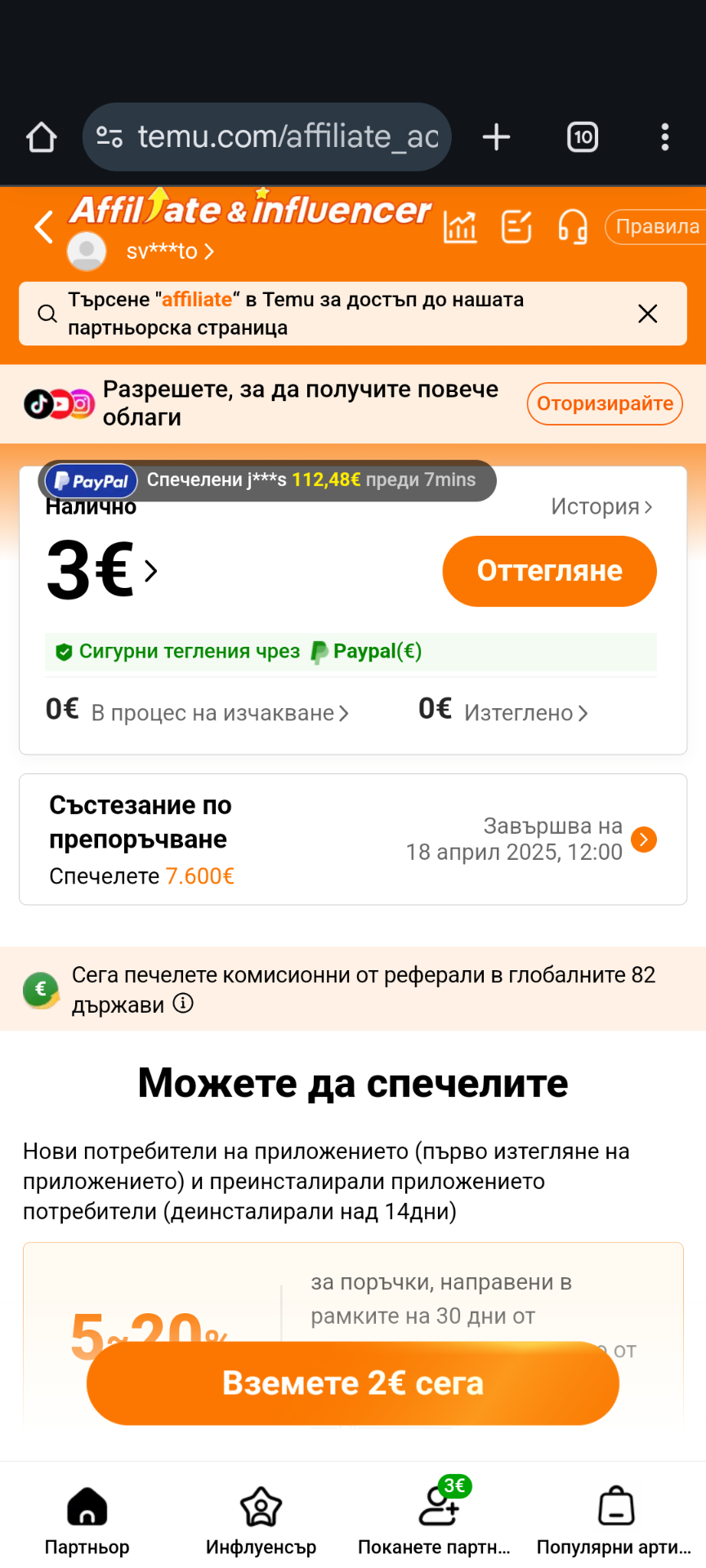Tap Вземете 2€ сега button

point(353,1383)
